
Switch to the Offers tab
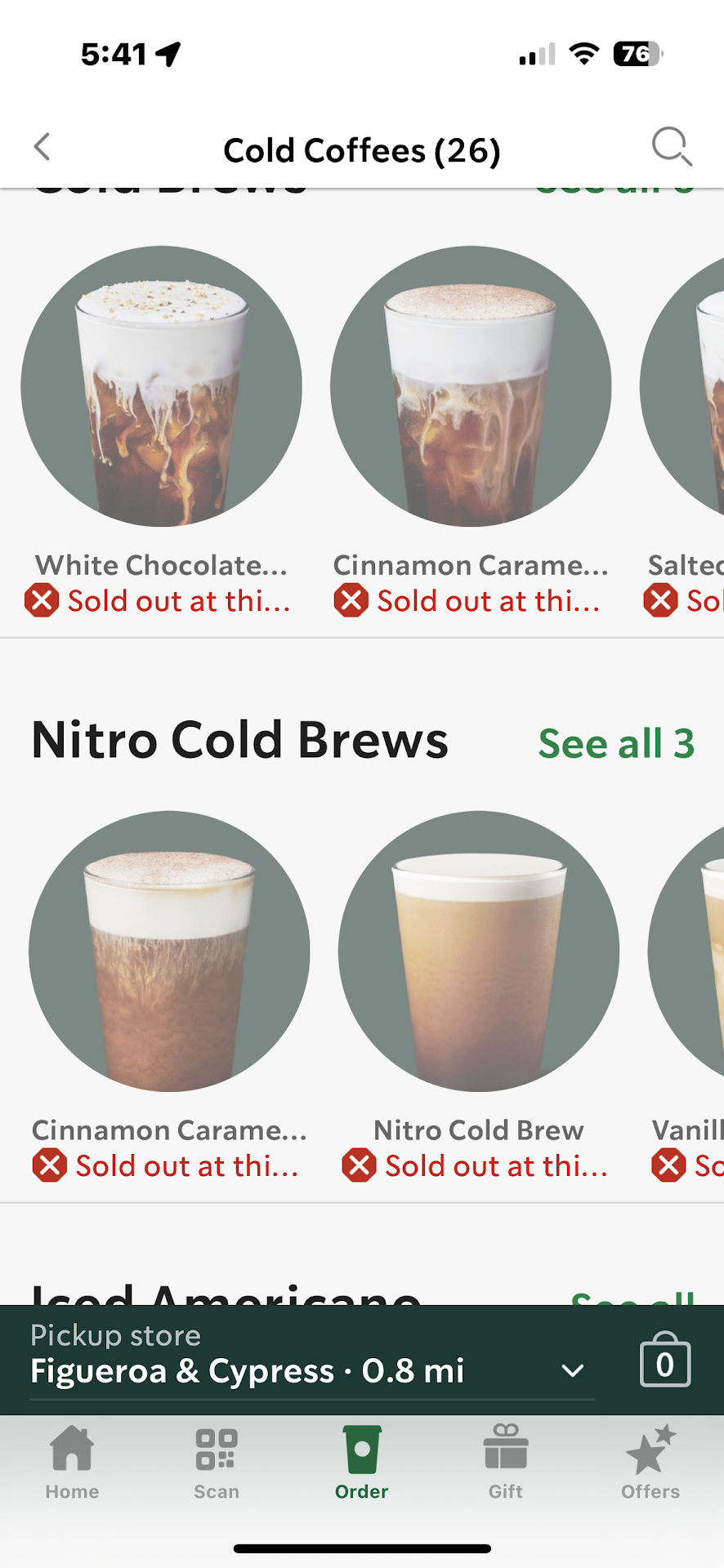[650, 1463]
